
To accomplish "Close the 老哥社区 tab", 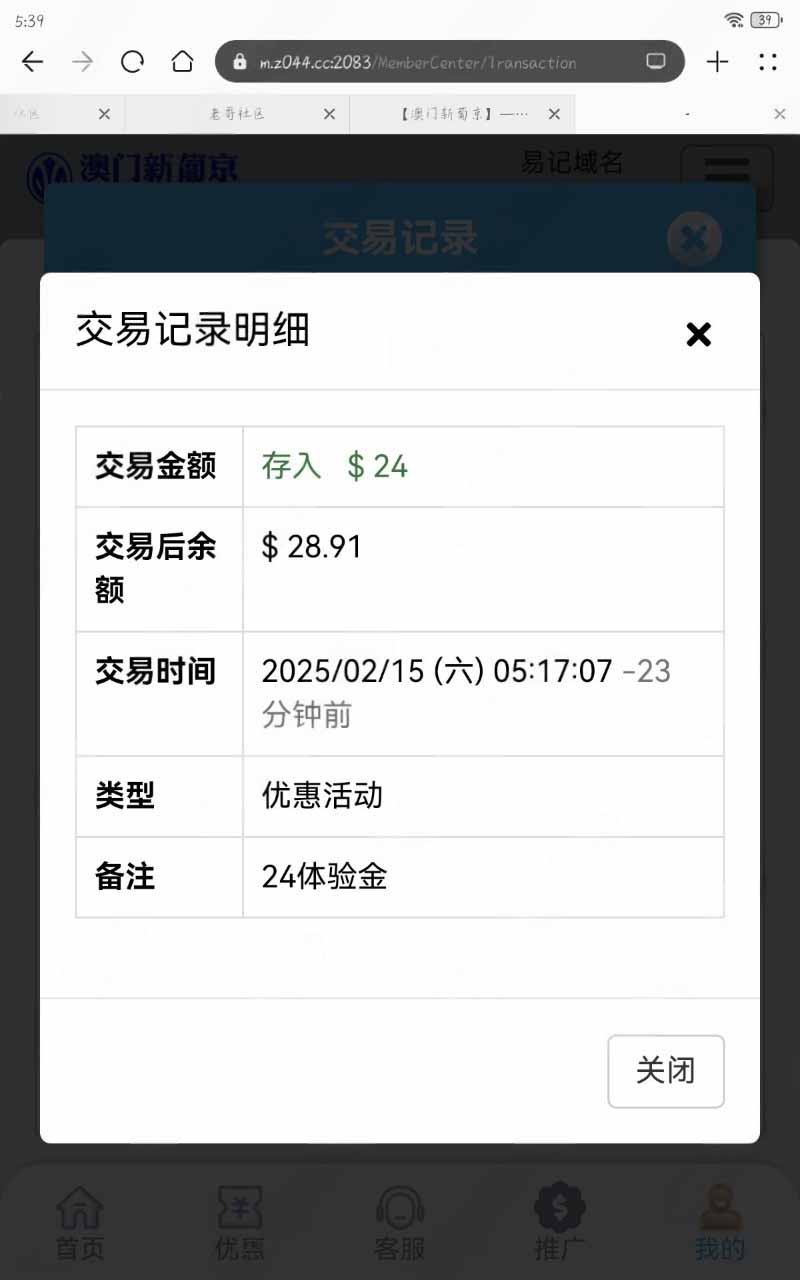I will point(329,114).
